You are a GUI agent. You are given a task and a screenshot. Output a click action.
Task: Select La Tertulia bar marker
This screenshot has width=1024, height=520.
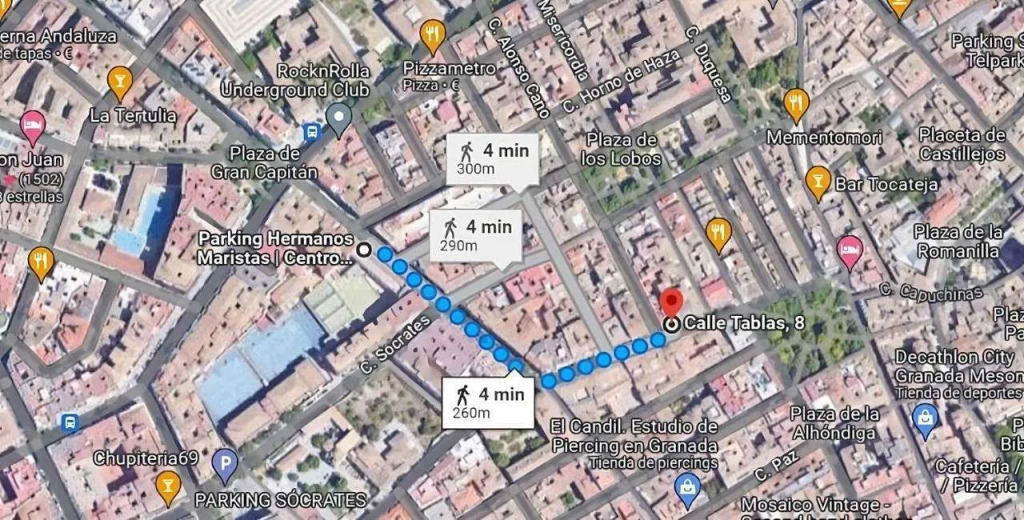120,82
